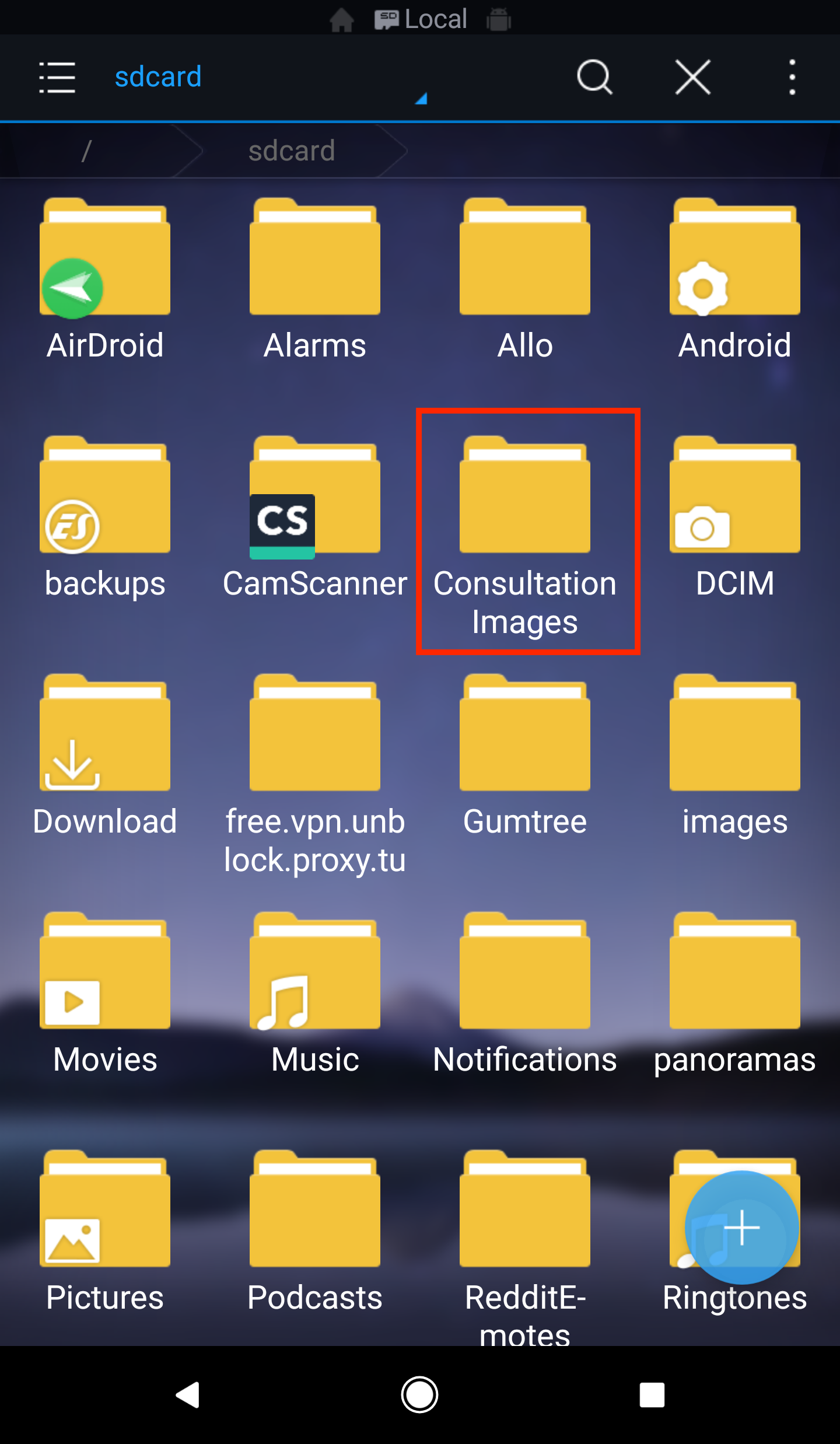
Task: Close the current sdcard window
Action: pyautogui.click(x=693, y=77)
